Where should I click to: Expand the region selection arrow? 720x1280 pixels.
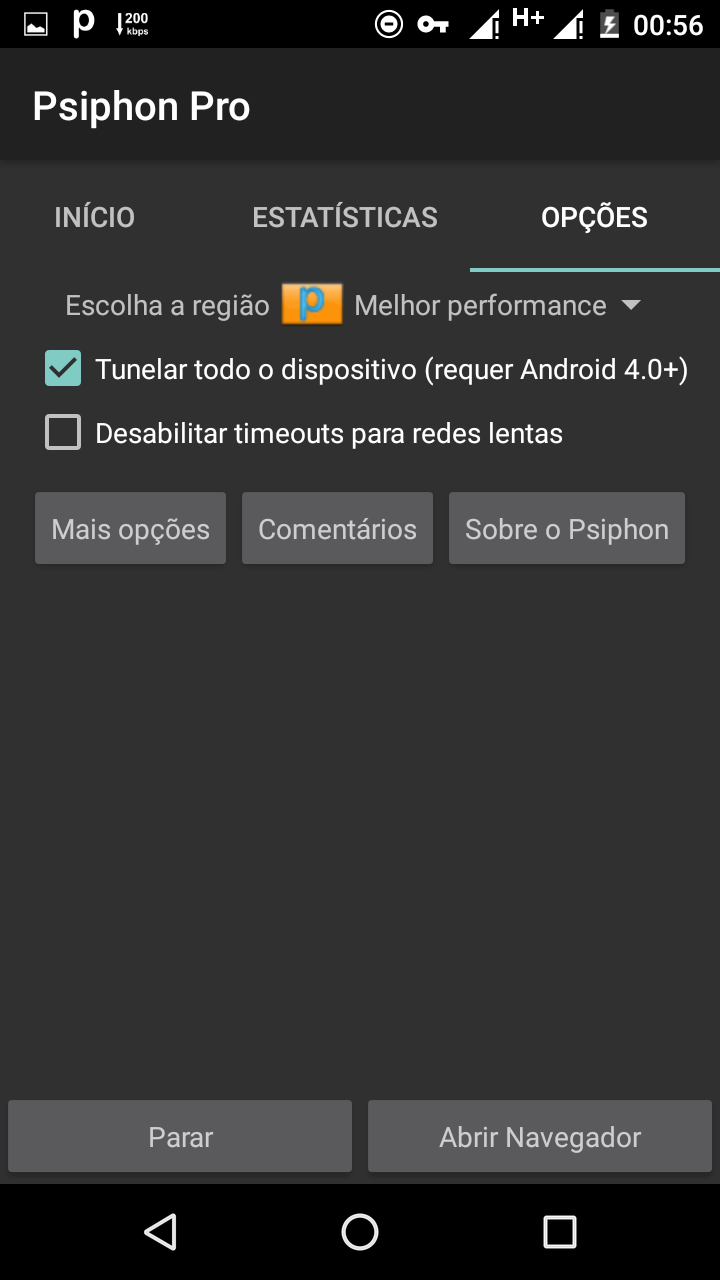tap(631, 305)
